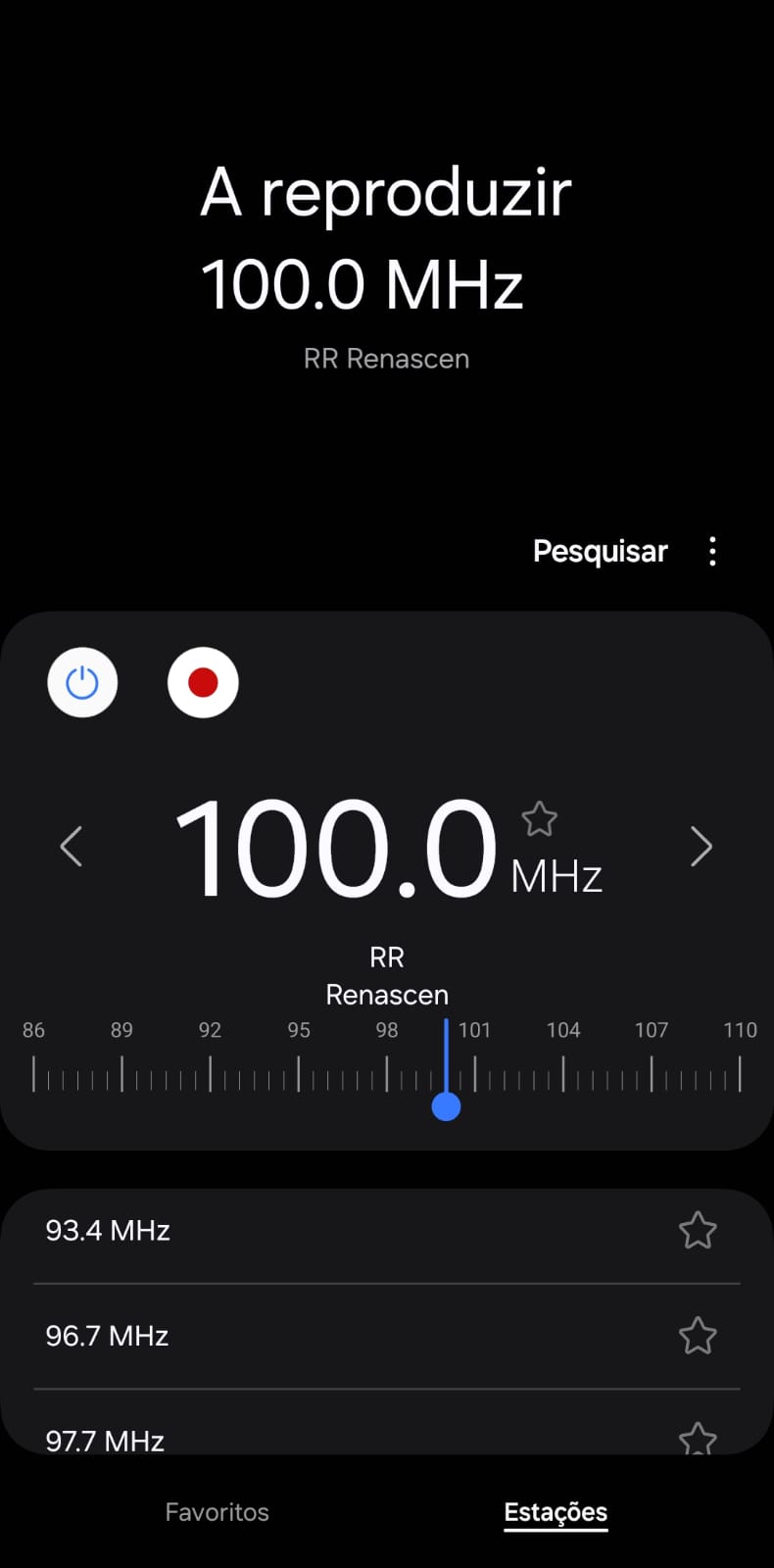Viewport: 774px width, 1568px height.
Task: Favorite the 100.0 MHz station star
Action: pos(539,818)
